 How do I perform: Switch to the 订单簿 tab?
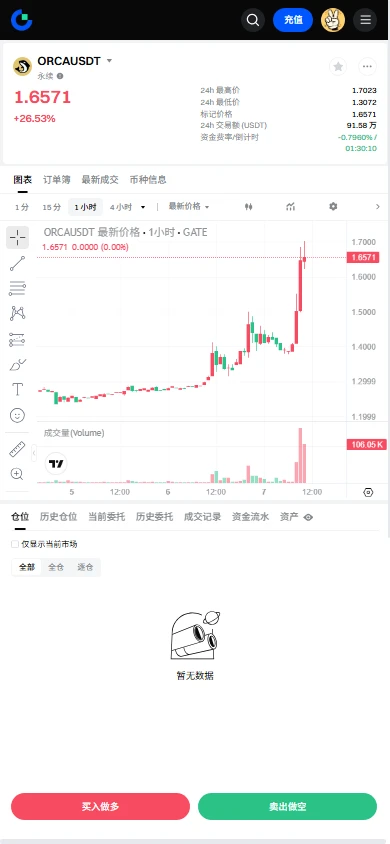[56, 180]
